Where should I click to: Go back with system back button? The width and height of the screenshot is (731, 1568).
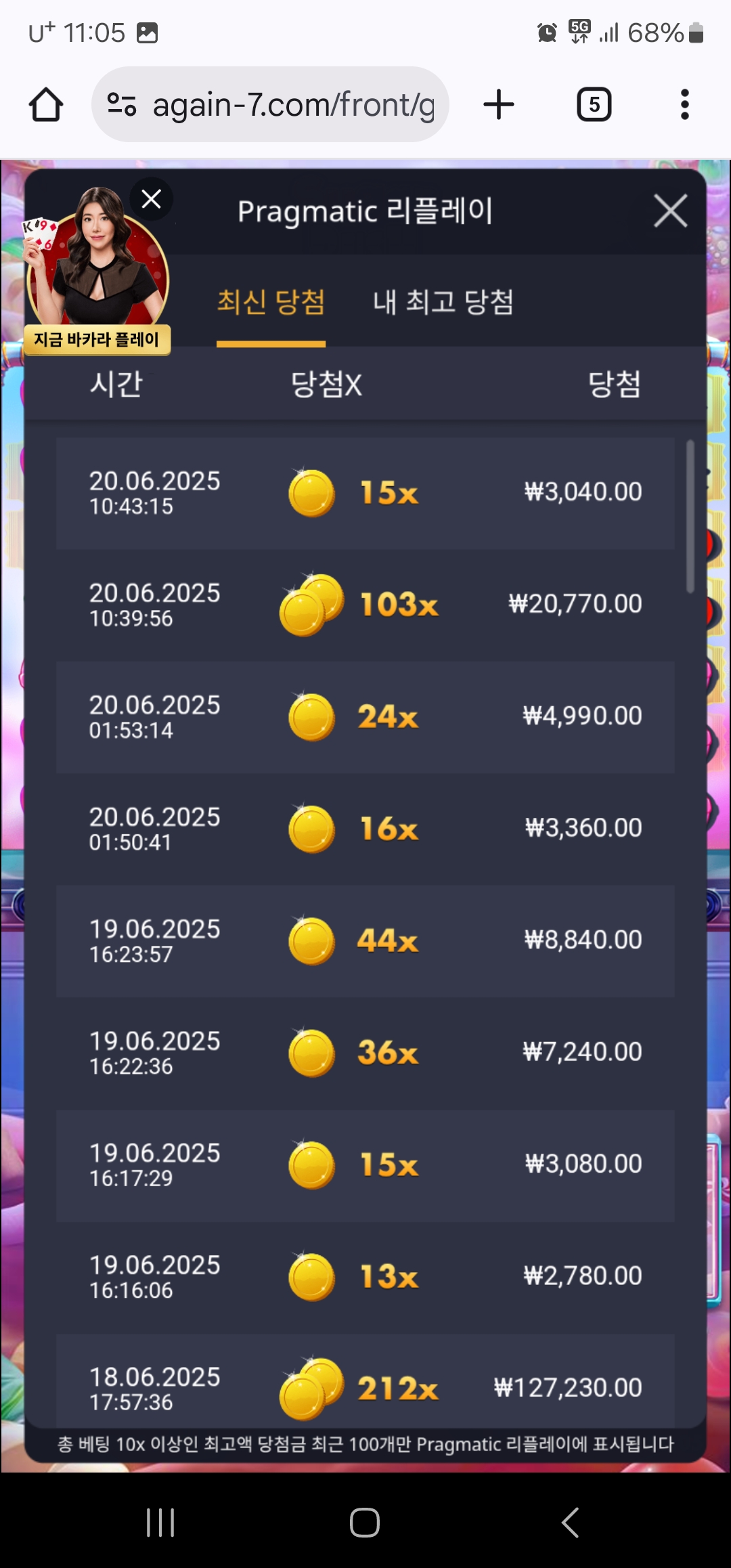(570, 1523)
